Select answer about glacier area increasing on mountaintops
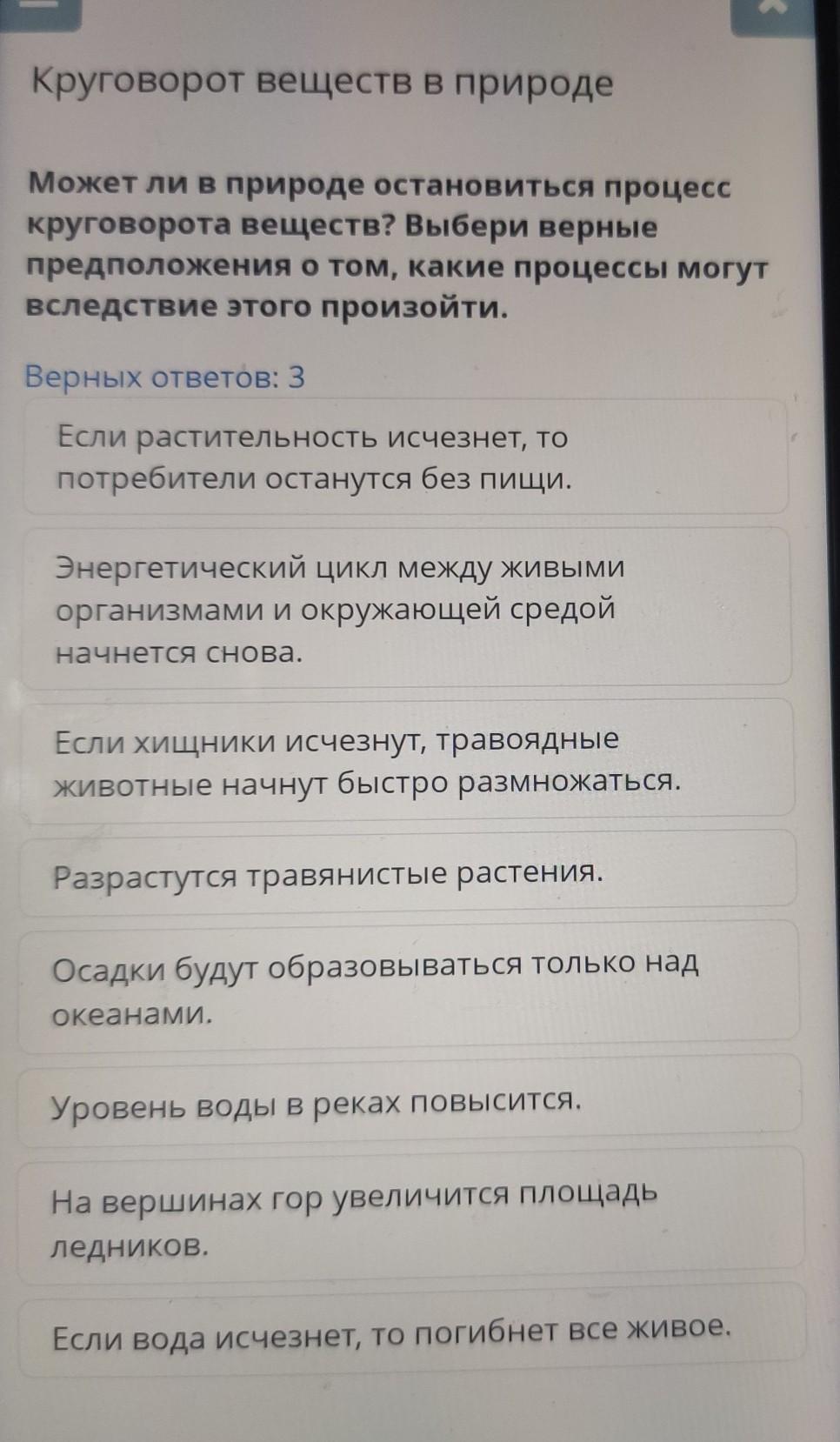 (410, 1218)
